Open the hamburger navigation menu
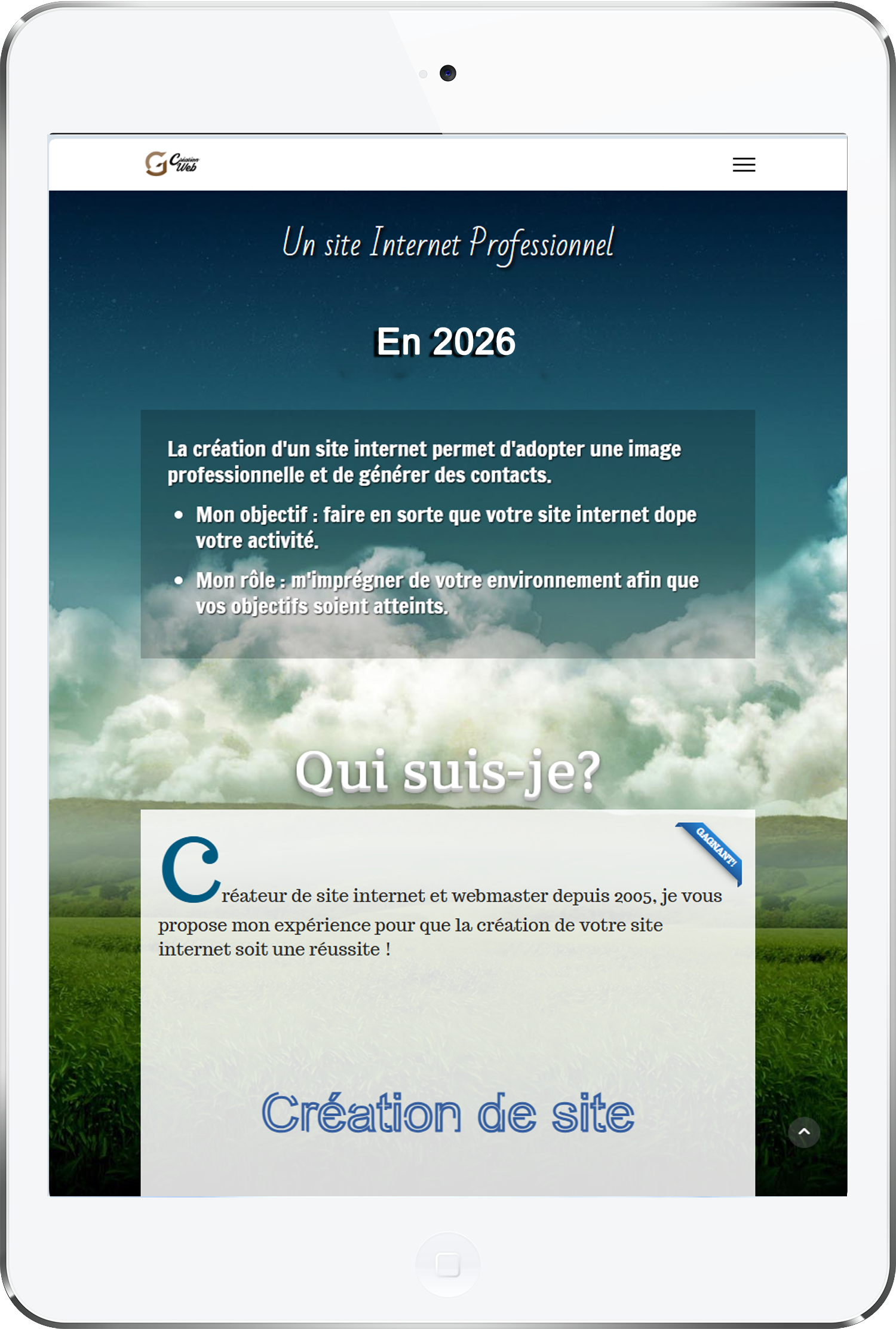 744,164
